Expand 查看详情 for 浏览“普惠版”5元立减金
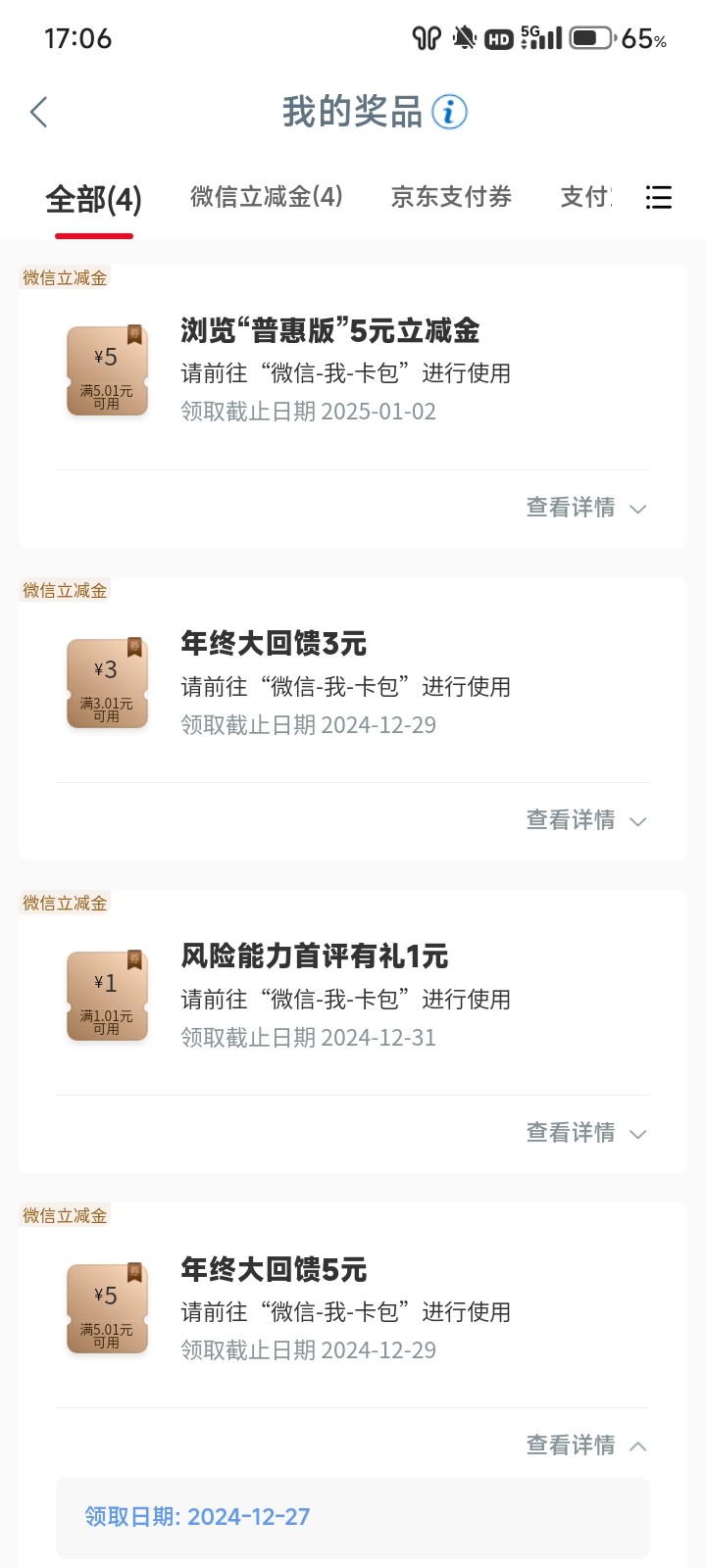706x1568 pixels. (x=586, y=508)
